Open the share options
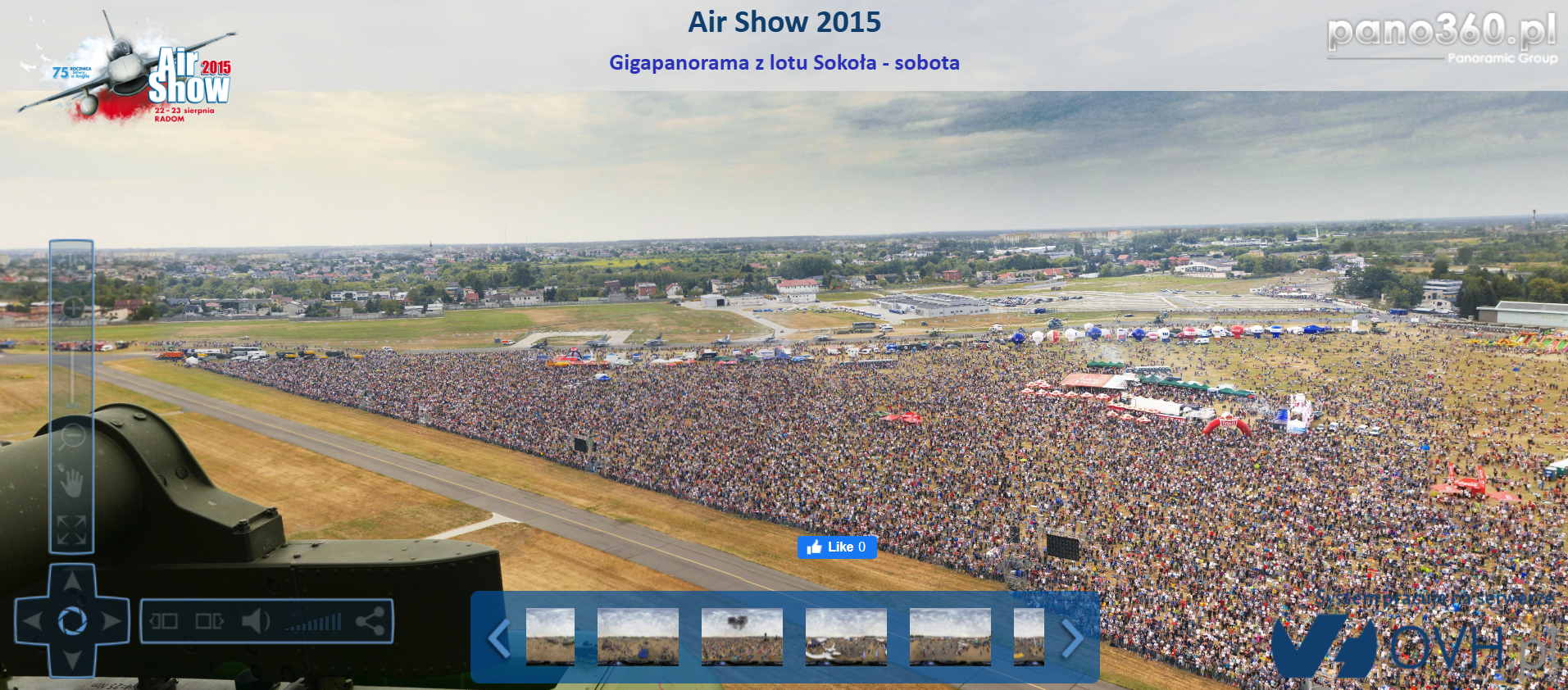The height and width of the screenshot is (690, 1568). (370, 621)
